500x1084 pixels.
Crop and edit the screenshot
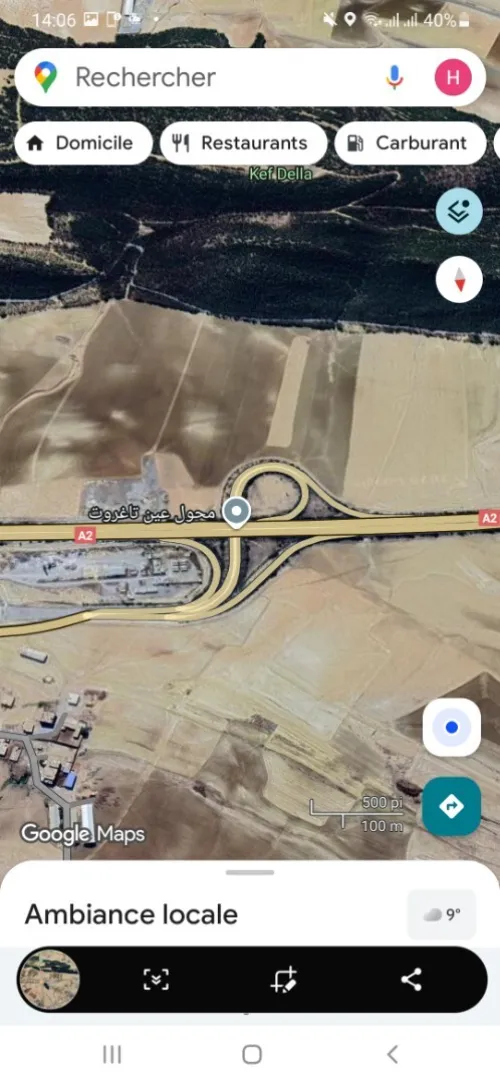pos(284,980)
